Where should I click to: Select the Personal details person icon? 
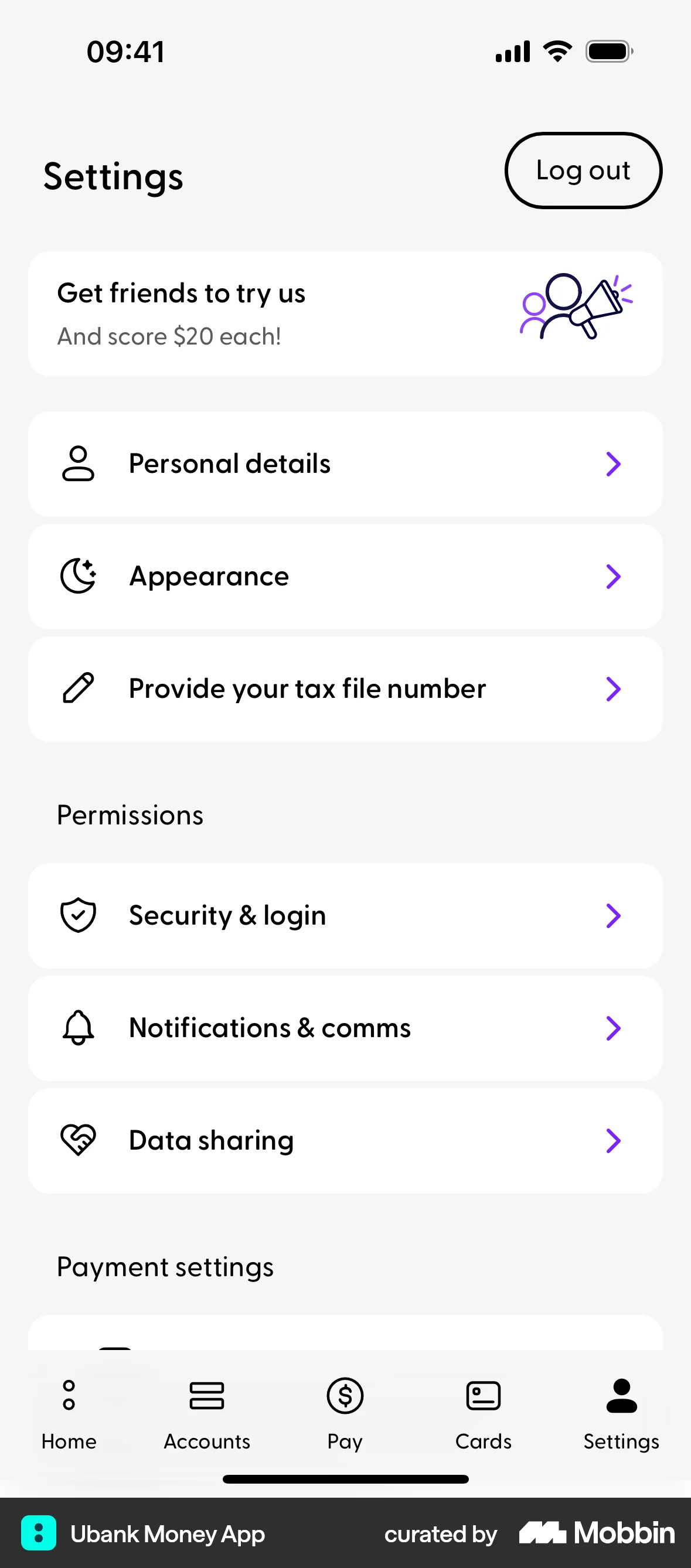point(78,463)
